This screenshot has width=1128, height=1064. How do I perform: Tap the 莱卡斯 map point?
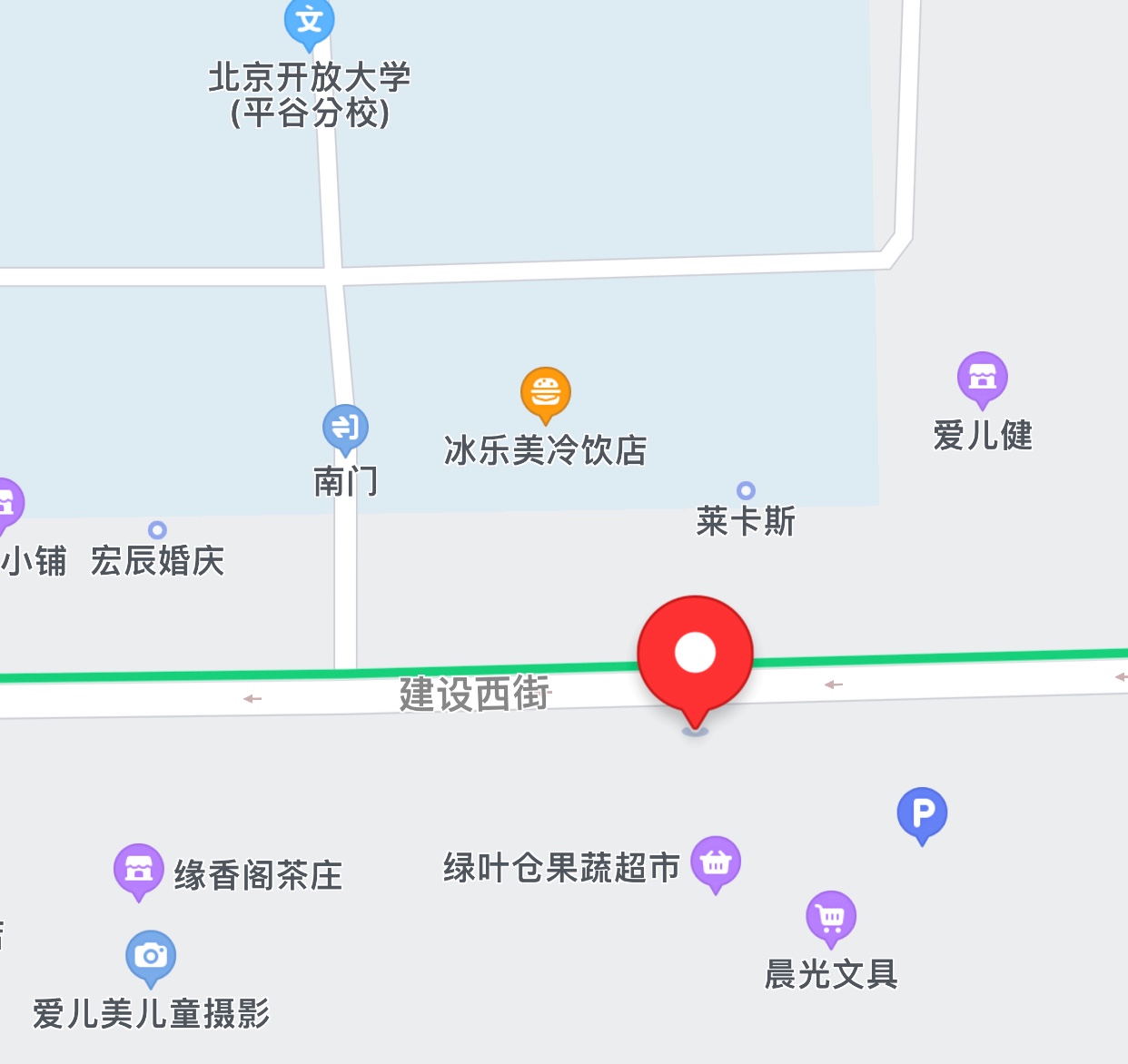point(746,491)
